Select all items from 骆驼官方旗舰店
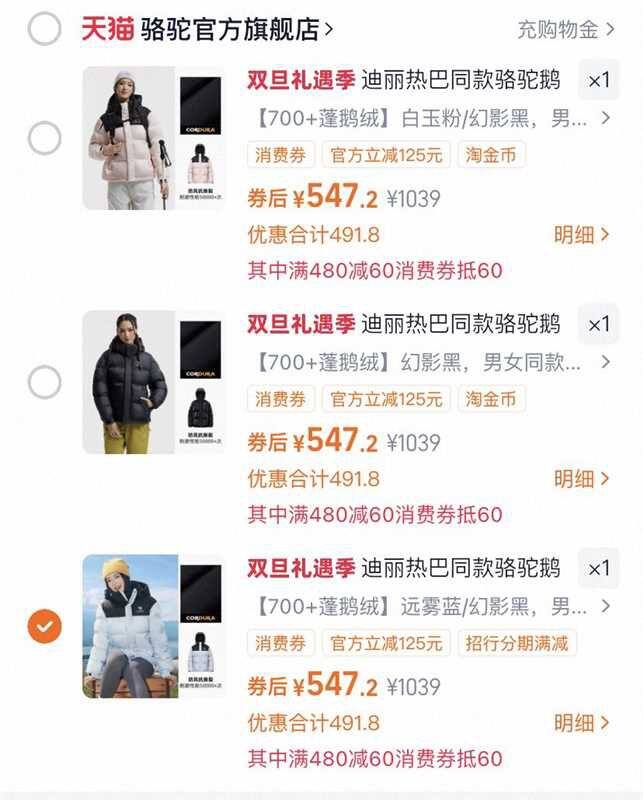 click(x=44, y=29)
